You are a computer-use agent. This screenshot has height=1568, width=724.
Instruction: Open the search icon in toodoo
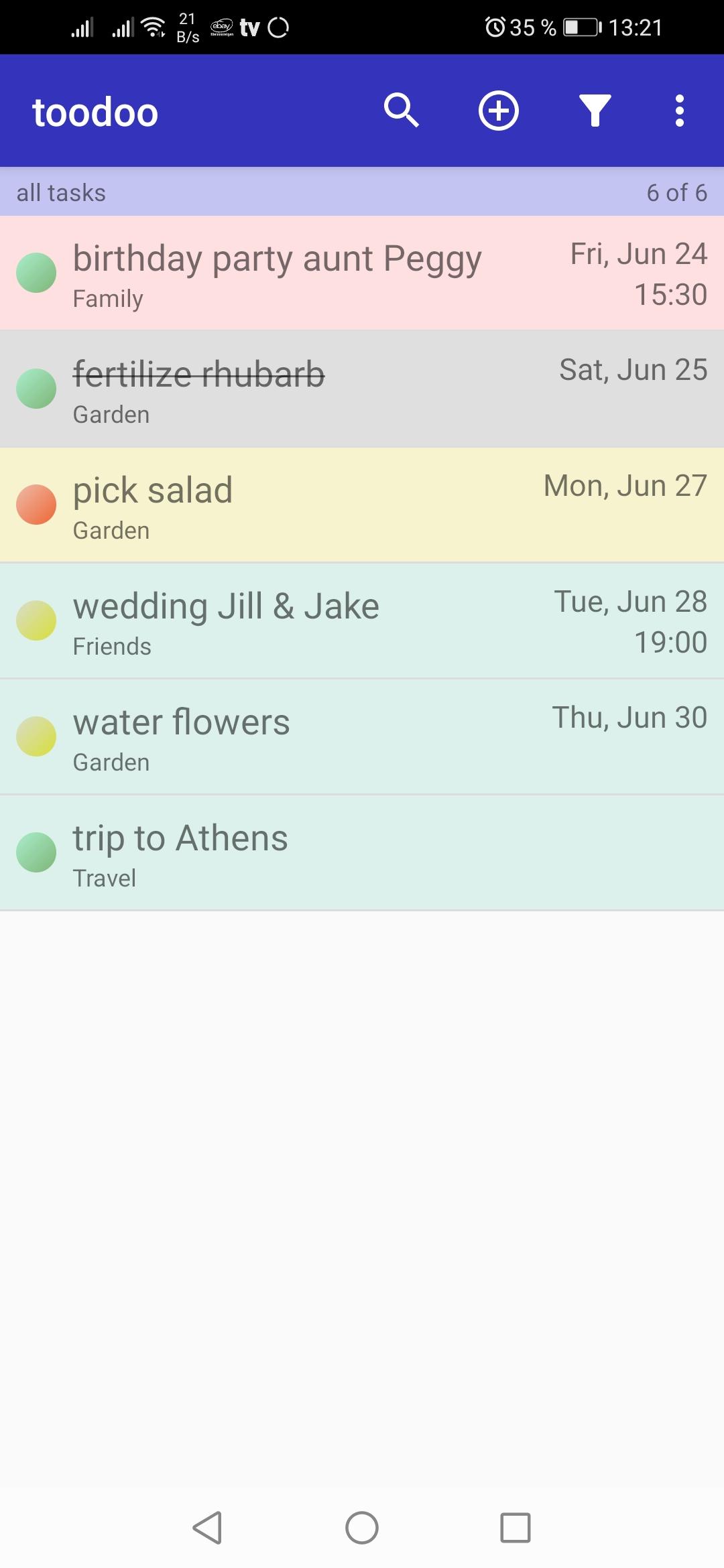pos(401,111)
